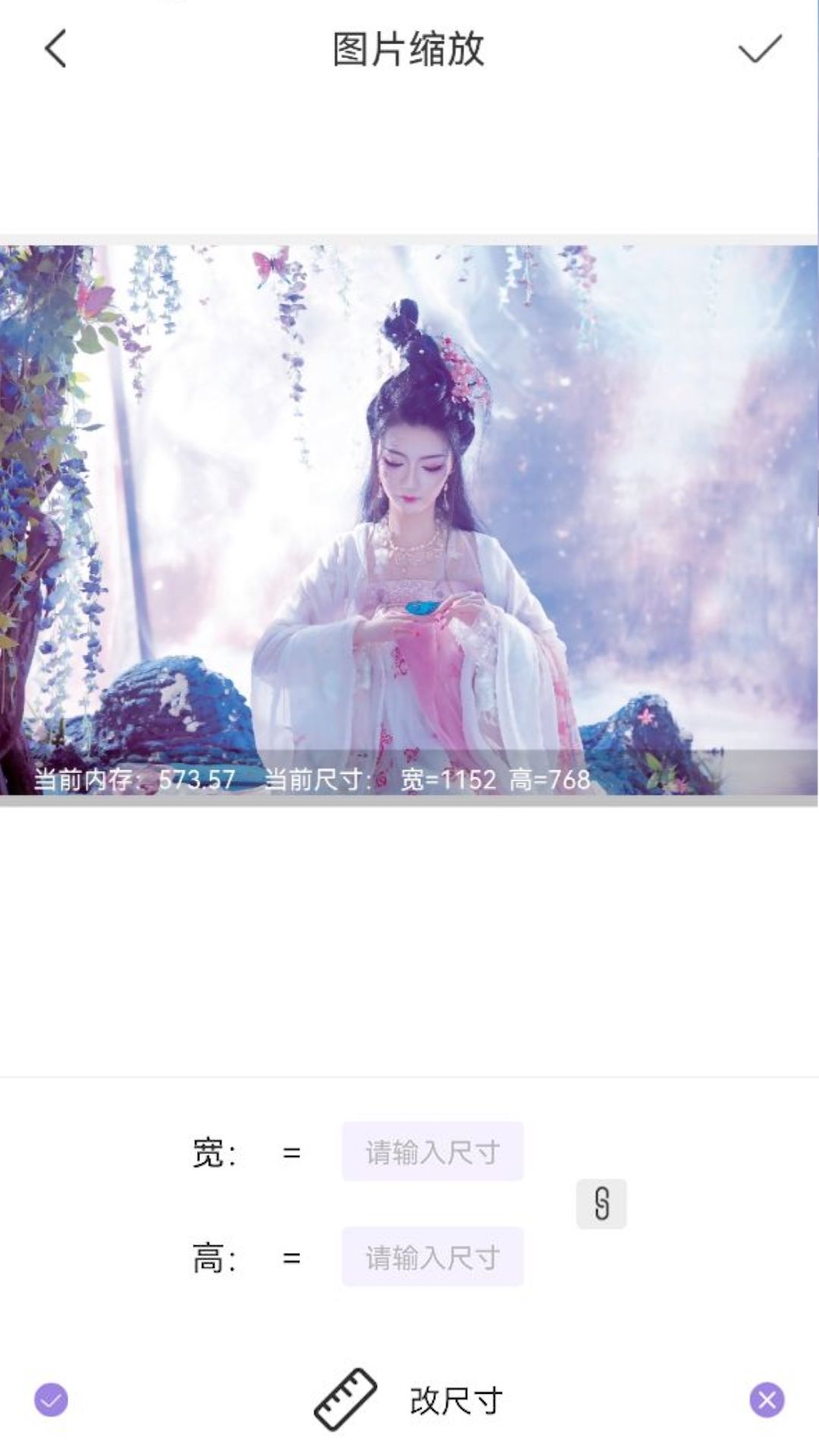Focus the height (高) size input field
The height and width of the screenshot is (1456, 819).
tap(432, 1257)
